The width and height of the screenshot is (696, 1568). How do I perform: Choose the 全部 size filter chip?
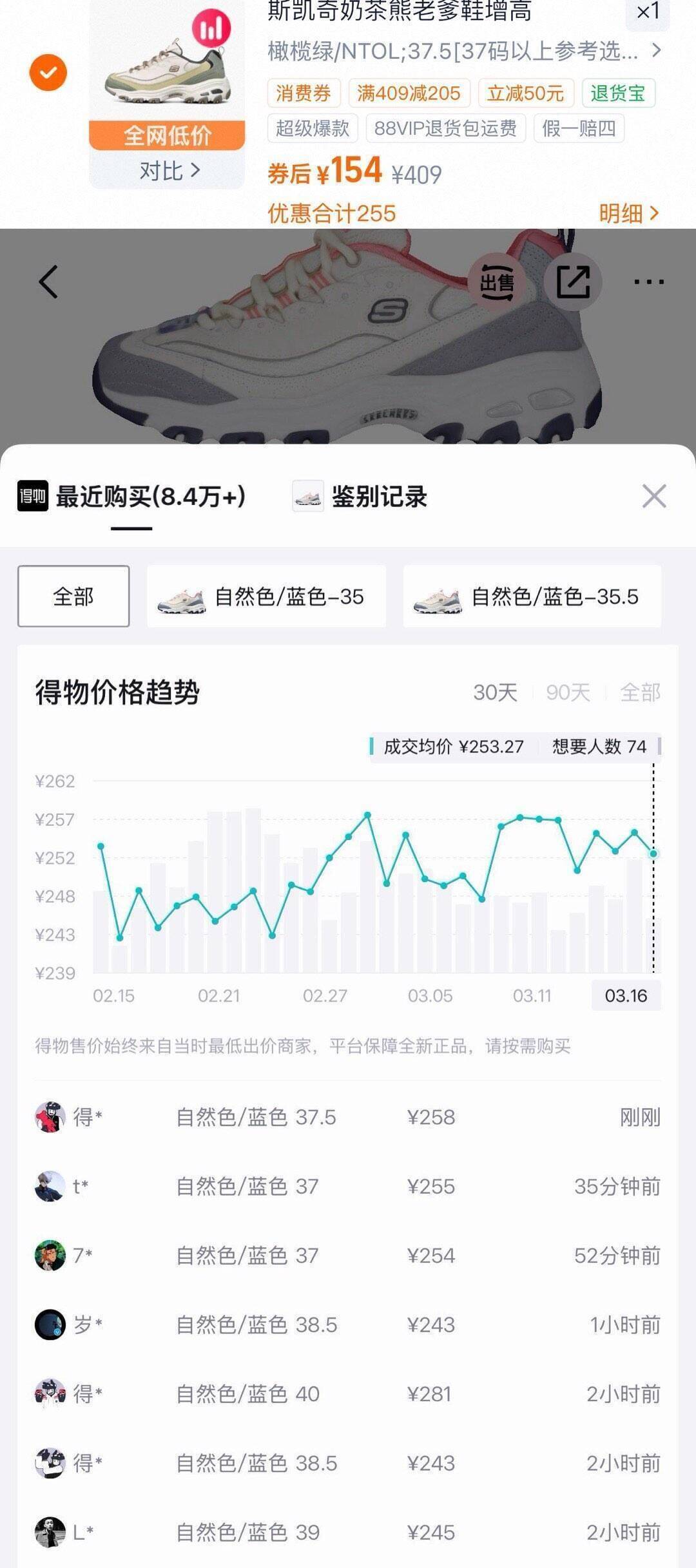coord(73,596)
